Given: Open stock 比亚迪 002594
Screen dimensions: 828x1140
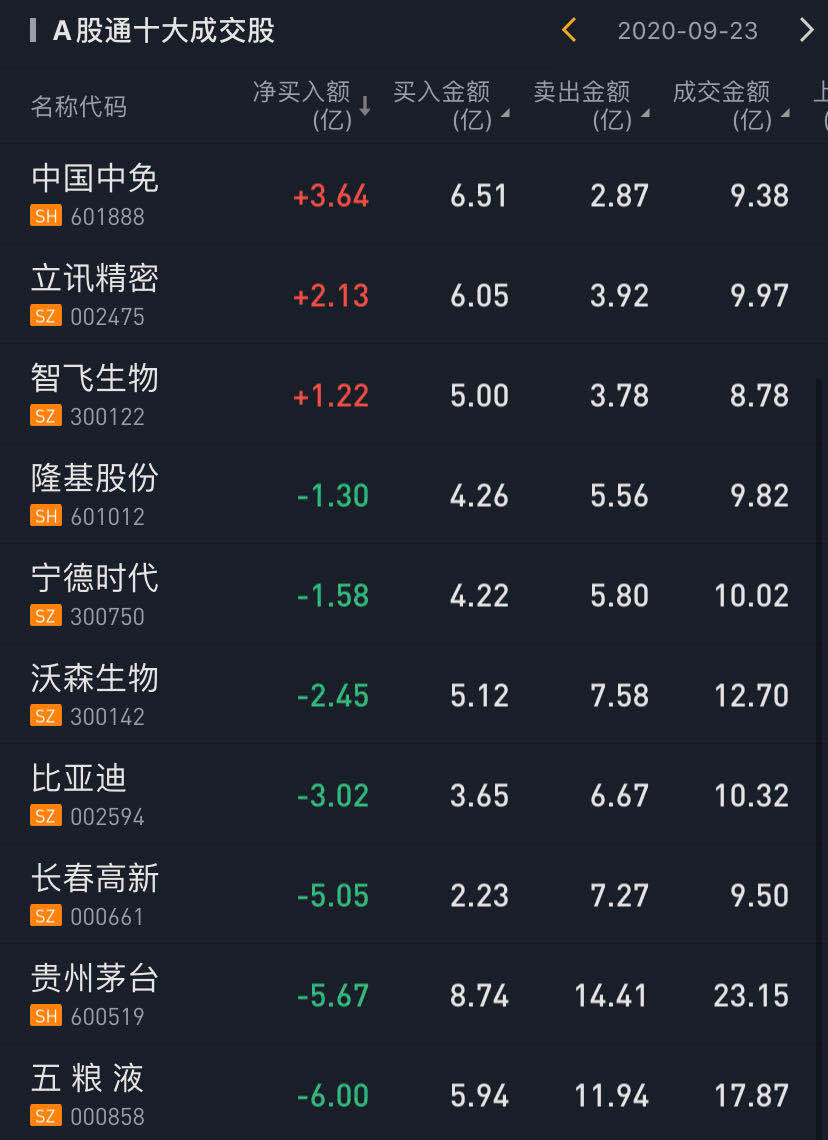Looking at the screenshot, I should pyautogui.click(x=88, y=794).
